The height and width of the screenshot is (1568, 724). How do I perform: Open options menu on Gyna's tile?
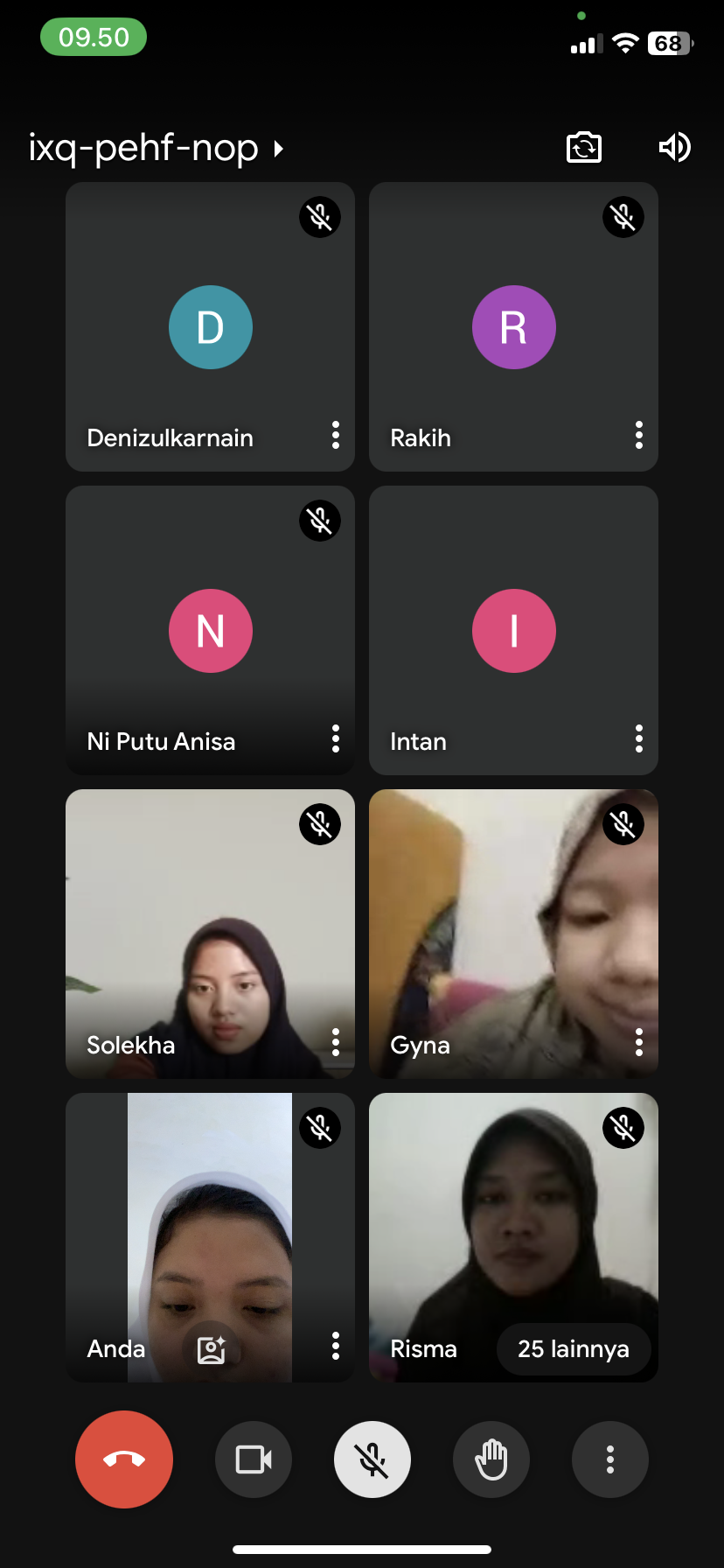639,1042
